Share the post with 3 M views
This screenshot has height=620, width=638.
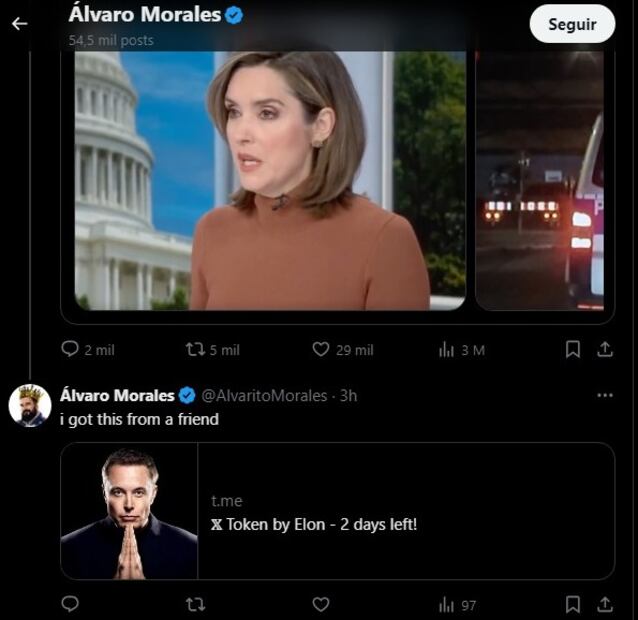(x=604, y=349)
